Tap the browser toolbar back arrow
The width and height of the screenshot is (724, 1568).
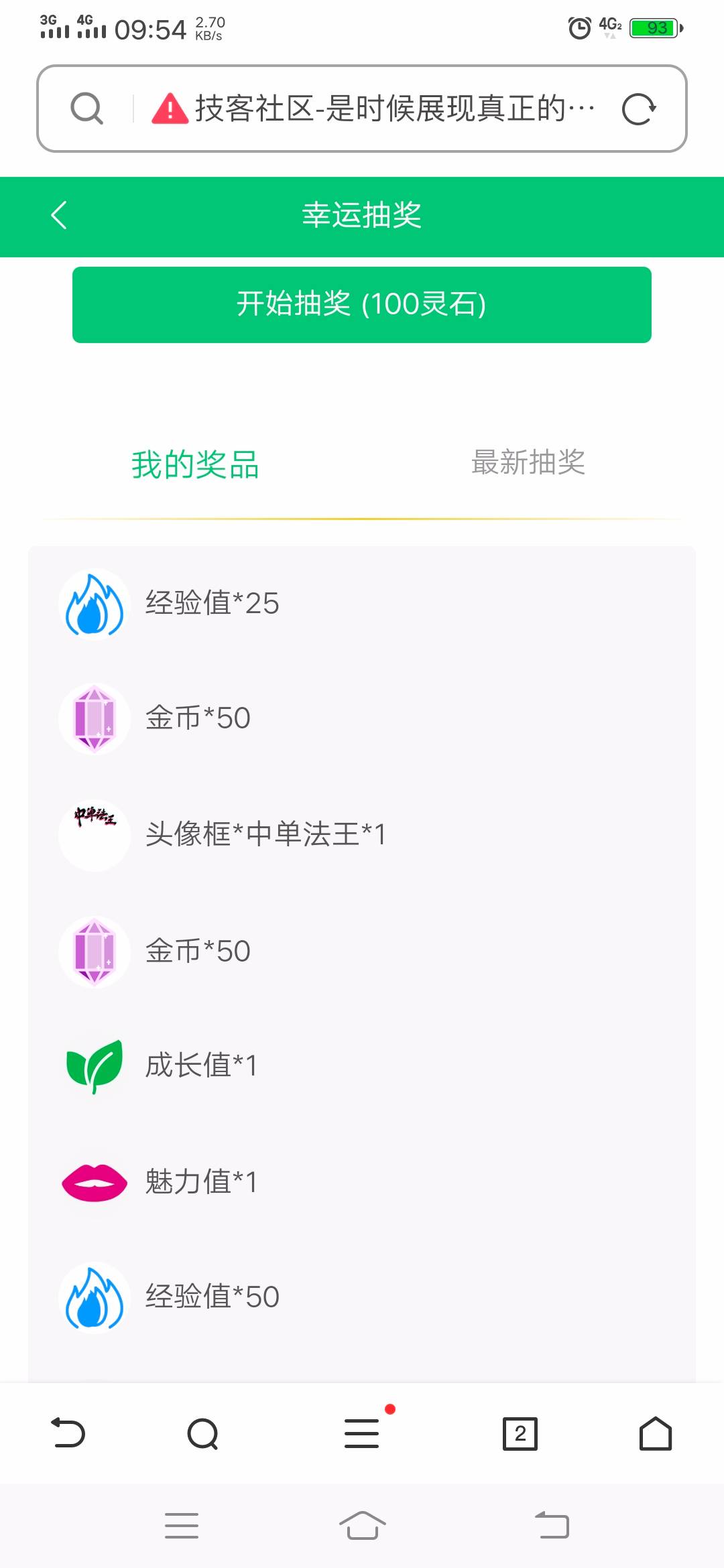point(68,1433)
